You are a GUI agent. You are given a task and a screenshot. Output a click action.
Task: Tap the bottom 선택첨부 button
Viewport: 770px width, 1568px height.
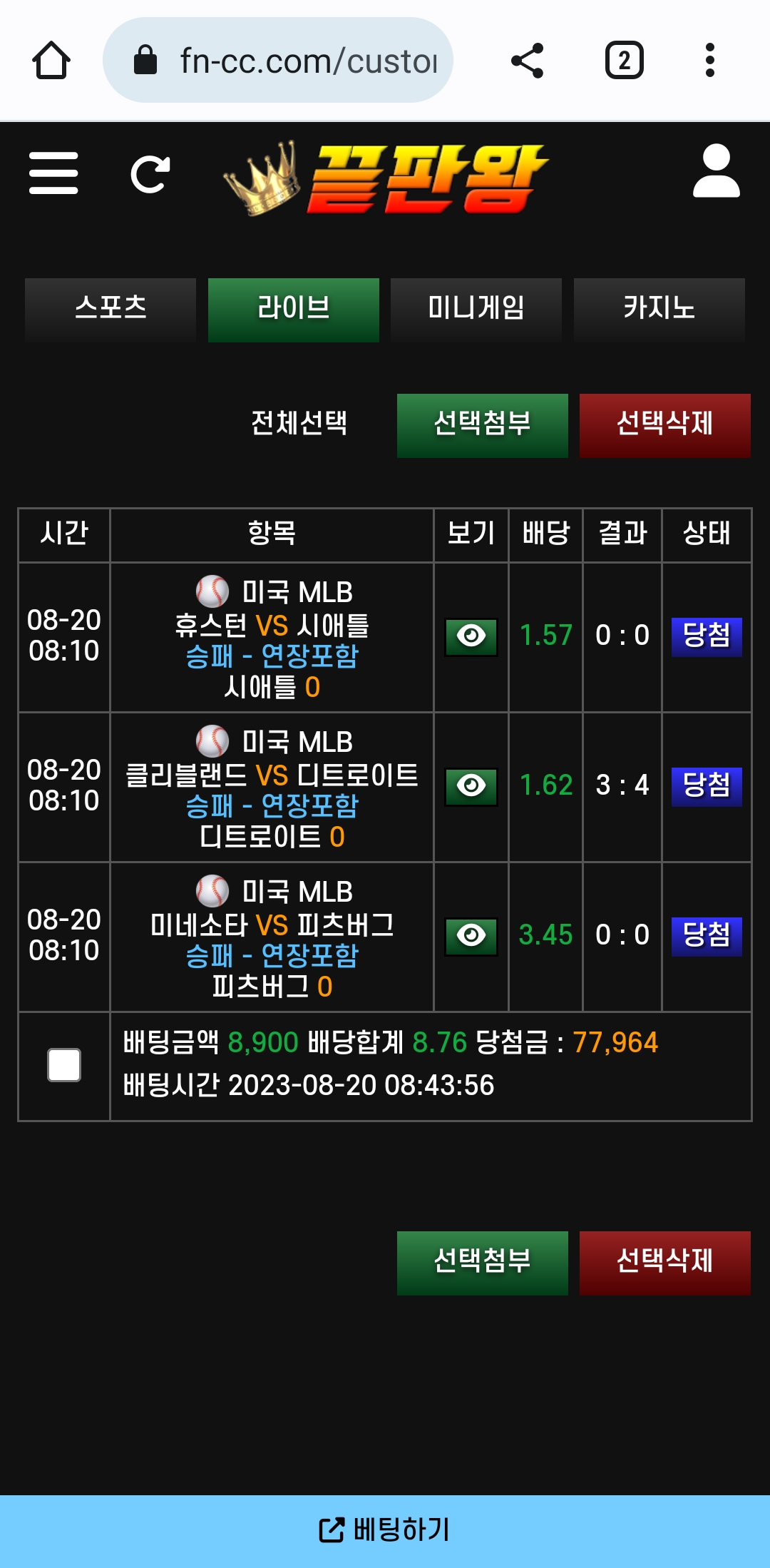pyautogui.click(x=483, y=1263)
